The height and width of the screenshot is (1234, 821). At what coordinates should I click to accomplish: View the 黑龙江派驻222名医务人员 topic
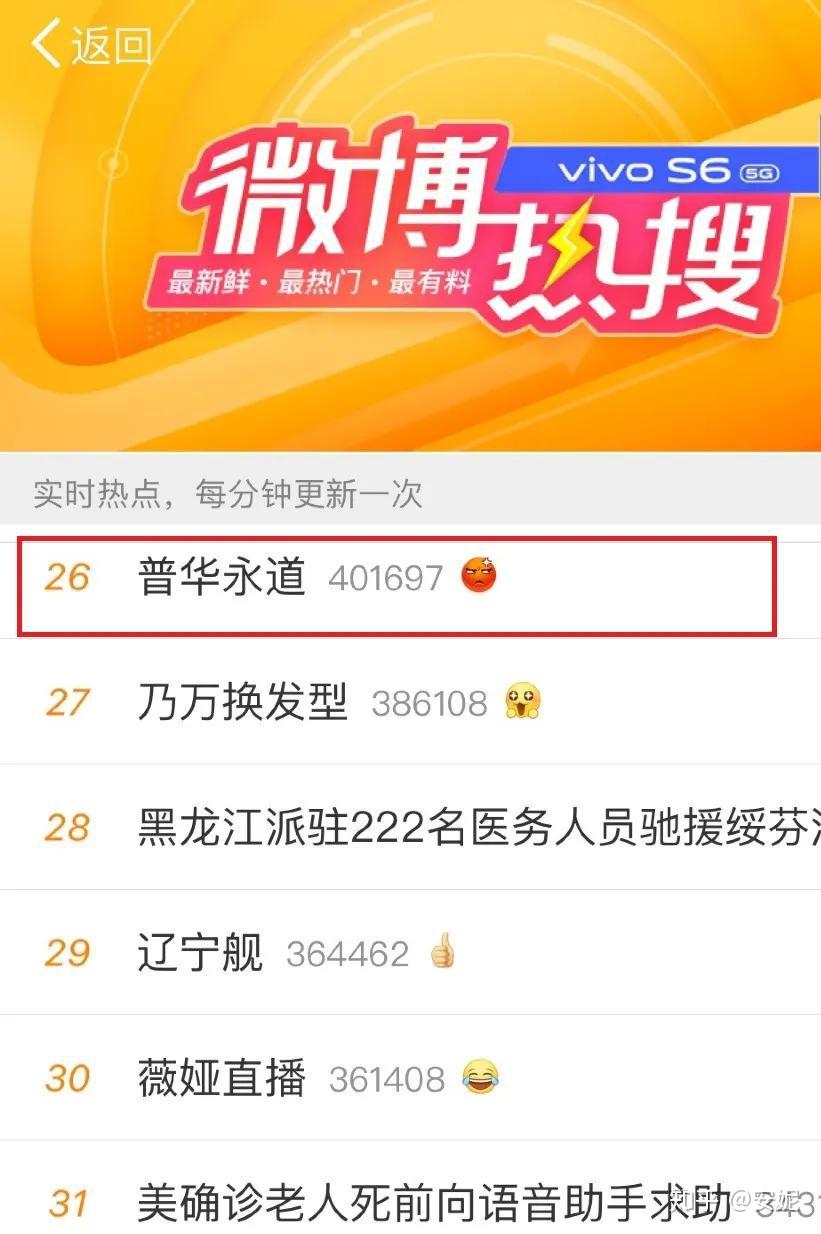pyautogui.click(x=470, y=829)
